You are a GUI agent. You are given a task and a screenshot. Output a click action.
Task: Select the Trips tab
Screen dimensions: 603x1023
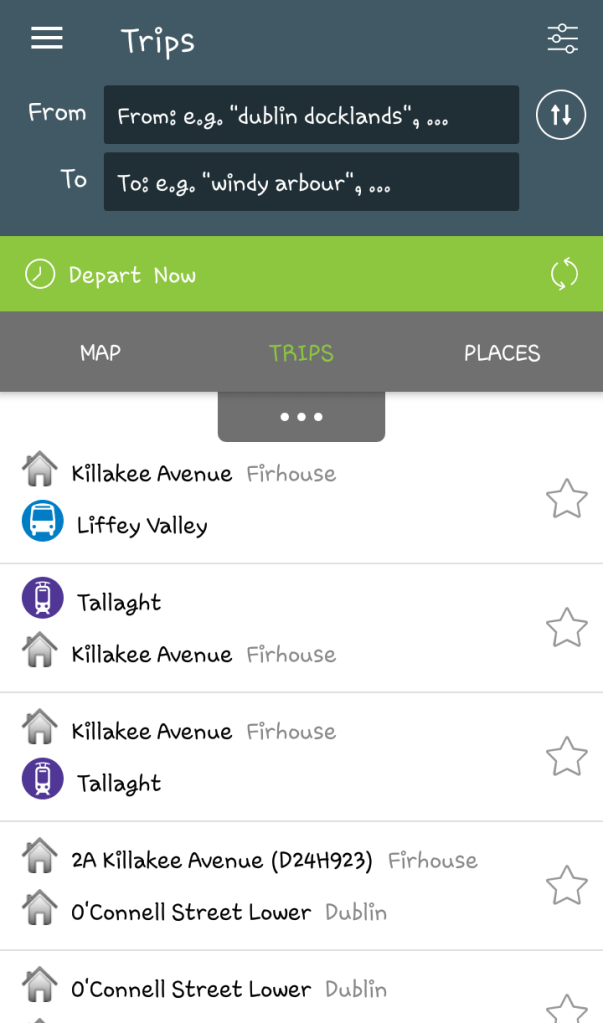[x=301, y=353]
